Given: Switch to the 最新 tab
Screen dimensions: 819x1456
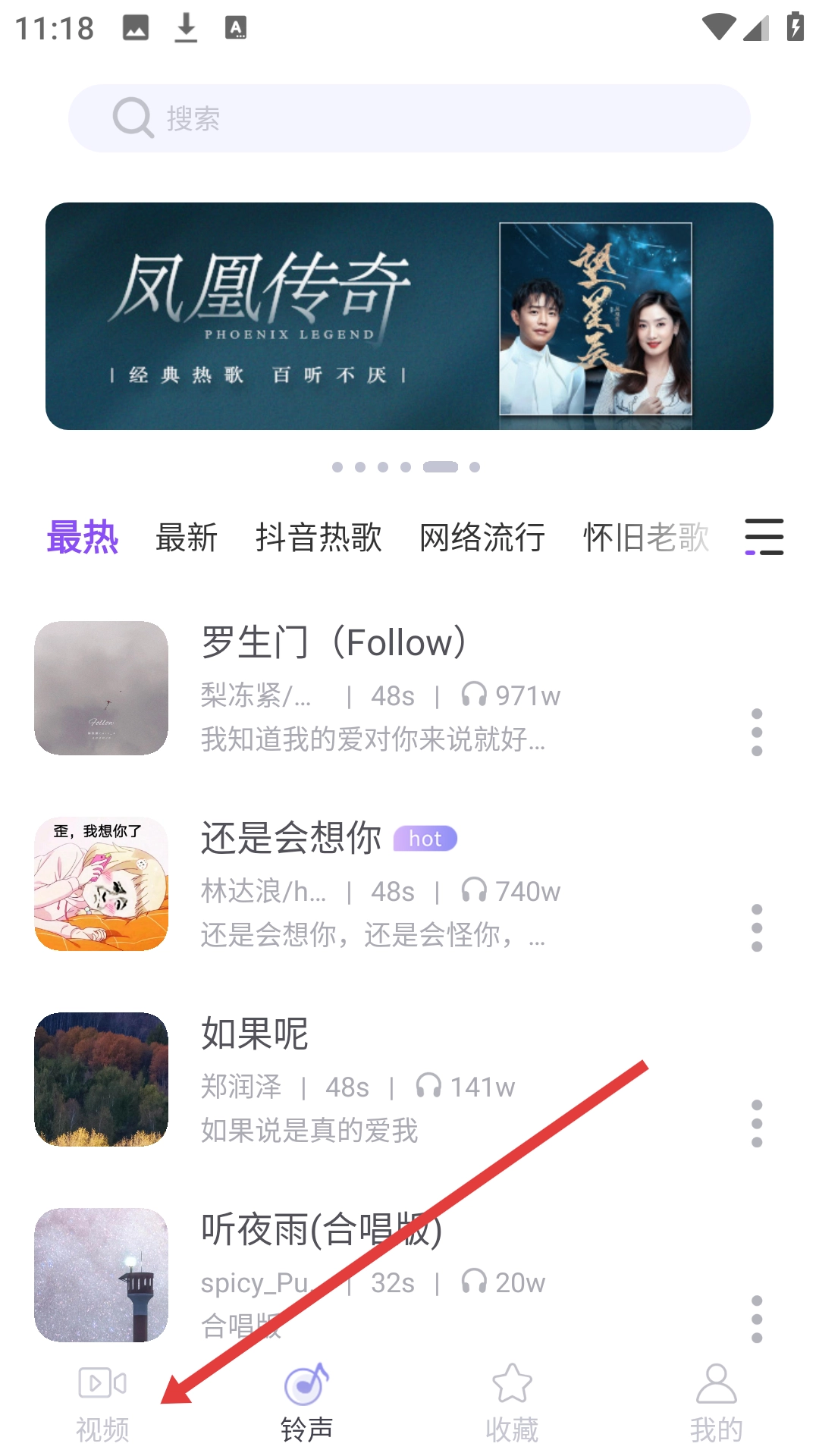Looking at the screenshot, I should pyautogui.click(x=187, y=538).
